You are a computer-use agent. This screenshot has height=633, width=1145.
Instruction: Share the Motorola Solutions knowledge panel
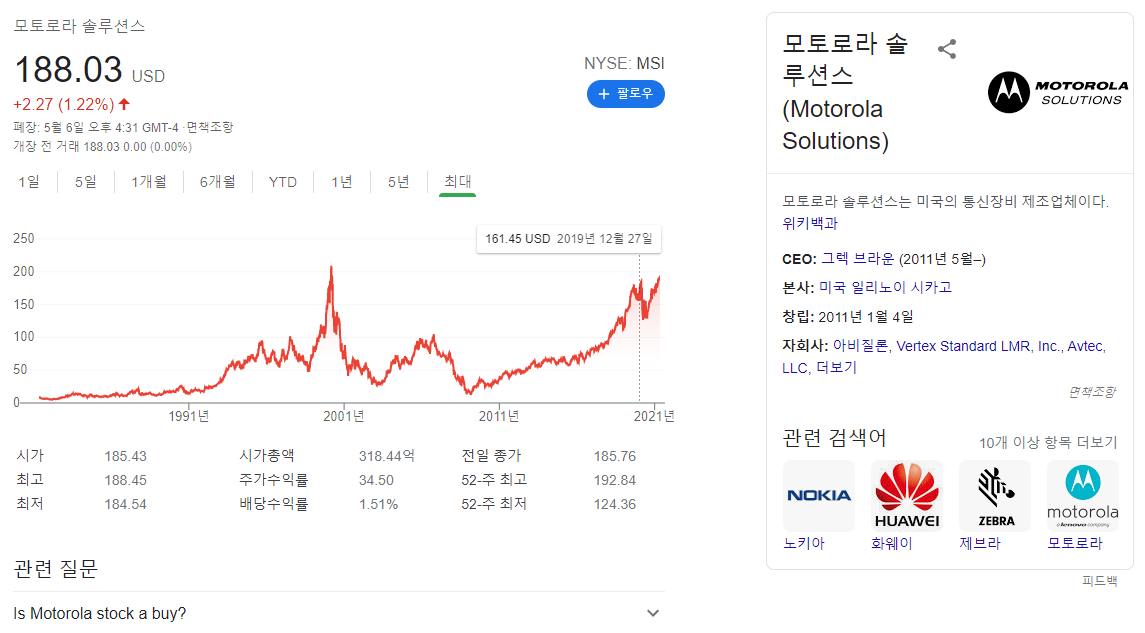pos(947,49)
